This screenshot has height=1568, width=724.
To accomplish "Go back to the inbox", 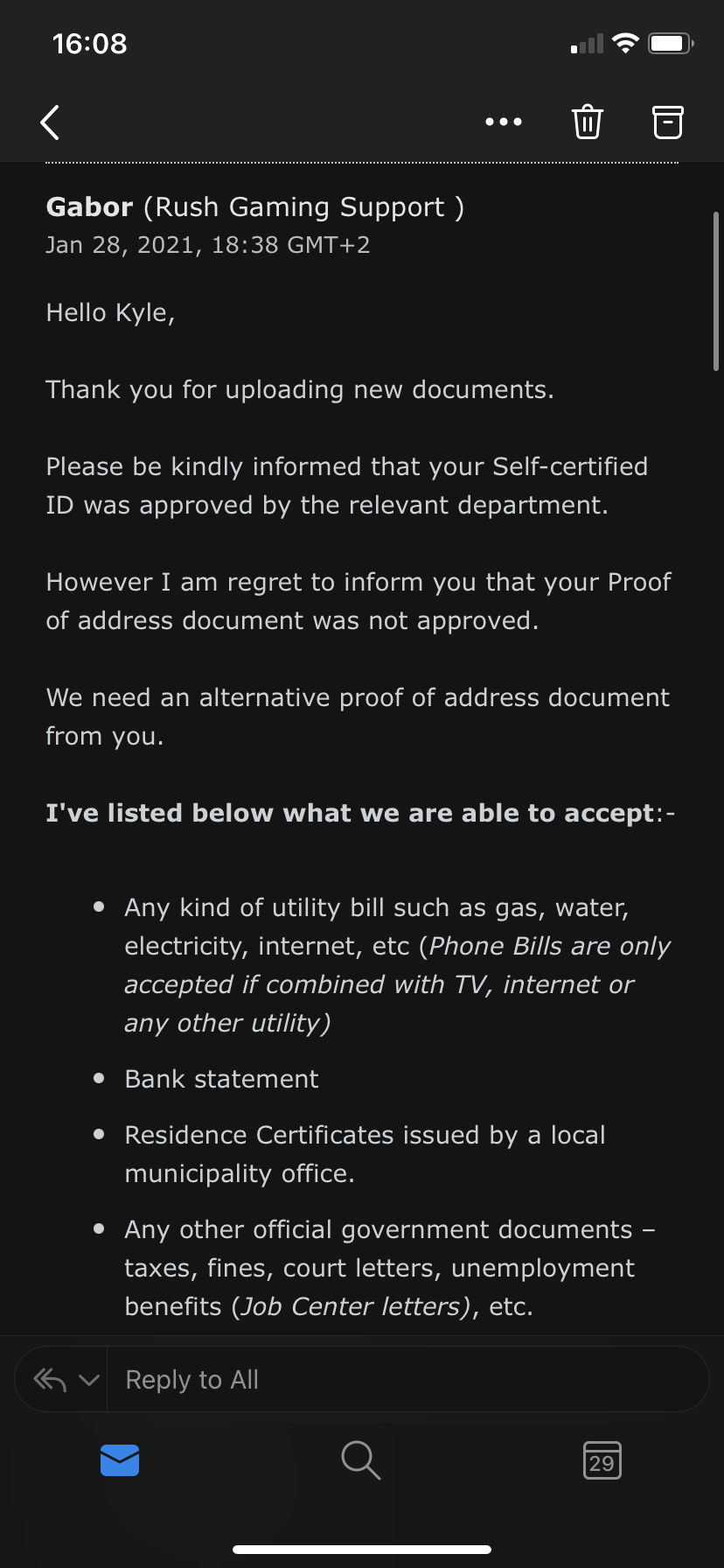I will [51, 122].
